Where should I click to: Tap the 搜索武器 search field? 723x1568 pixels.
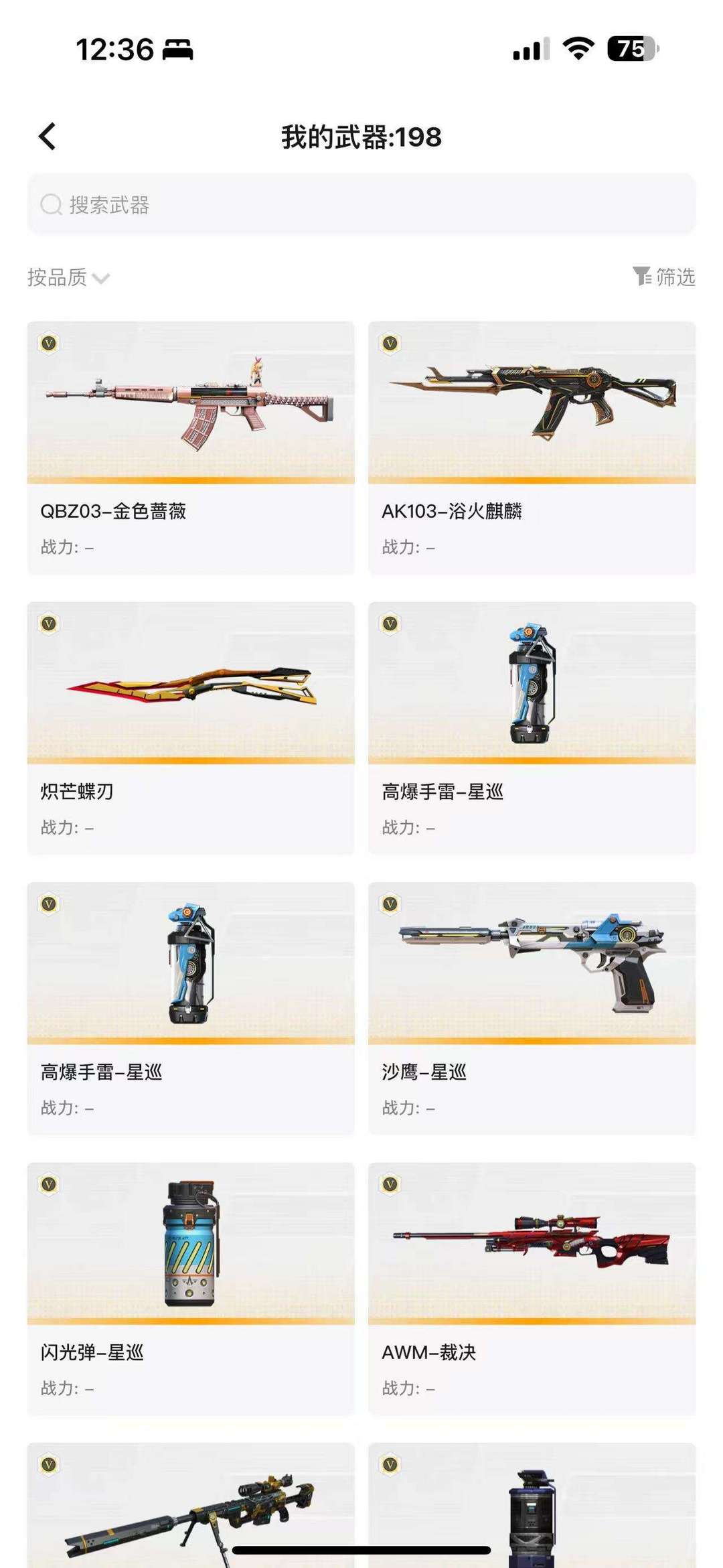pyautogui.click(x=361, y=204)
